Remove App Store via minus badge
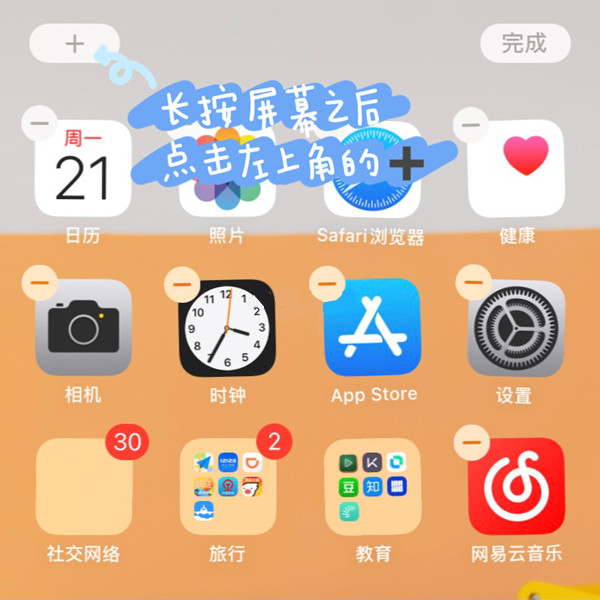 click(327, 284)
